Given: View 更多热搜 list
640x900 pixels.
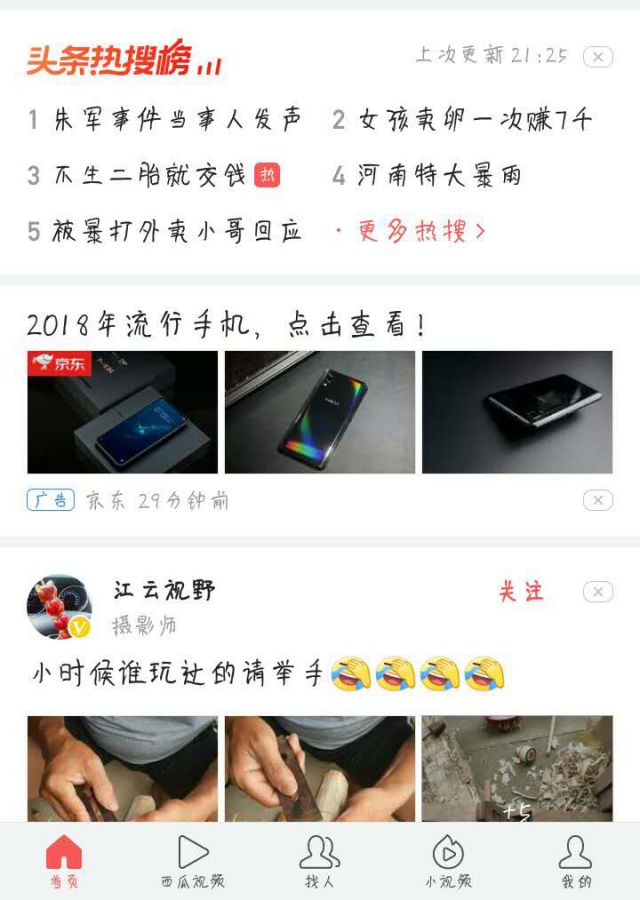Looking at the screenshot, I should point(412,231).
